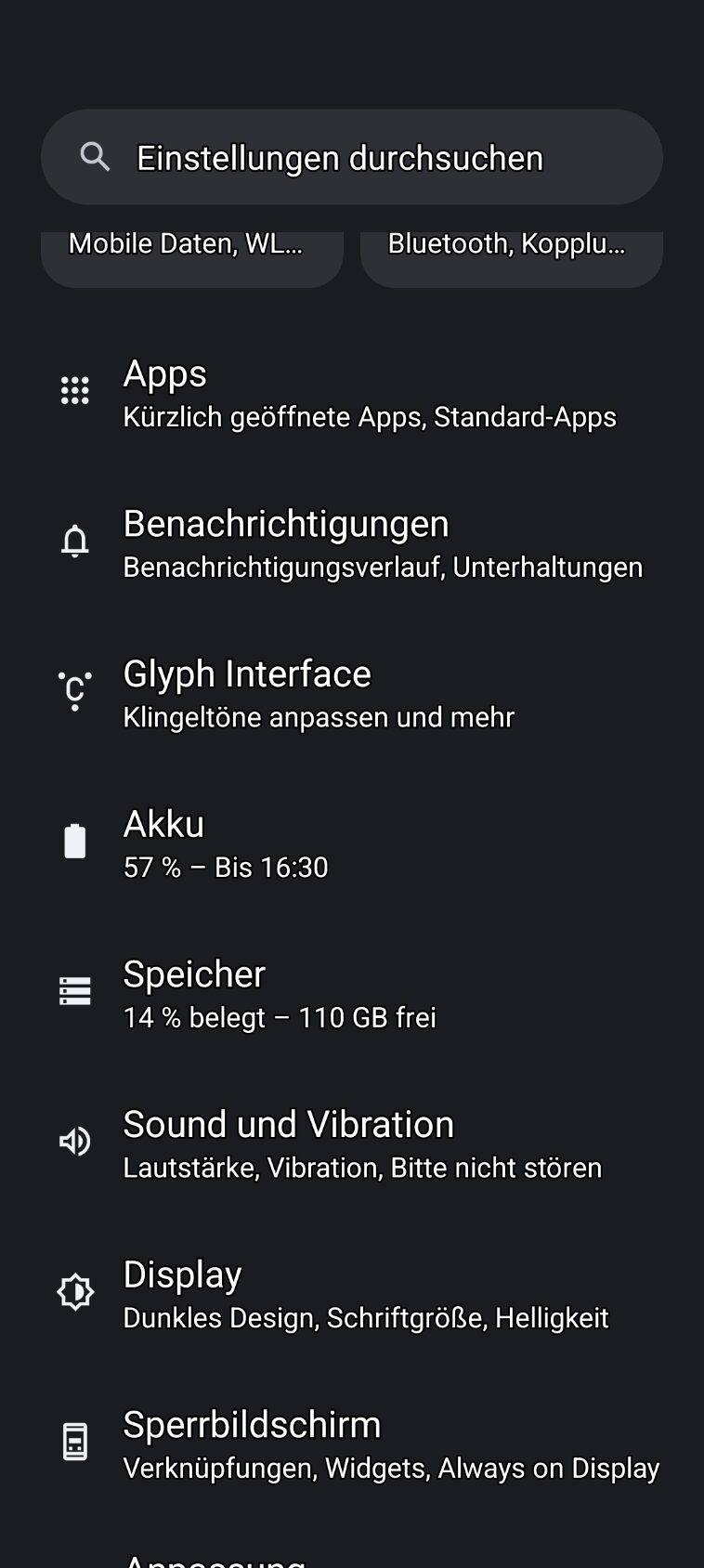Image resolution: width=704 pixels, height=1568 pixels.
Task: Open the Einstellungen durchsuchen search bar
Action: [351, 158]
